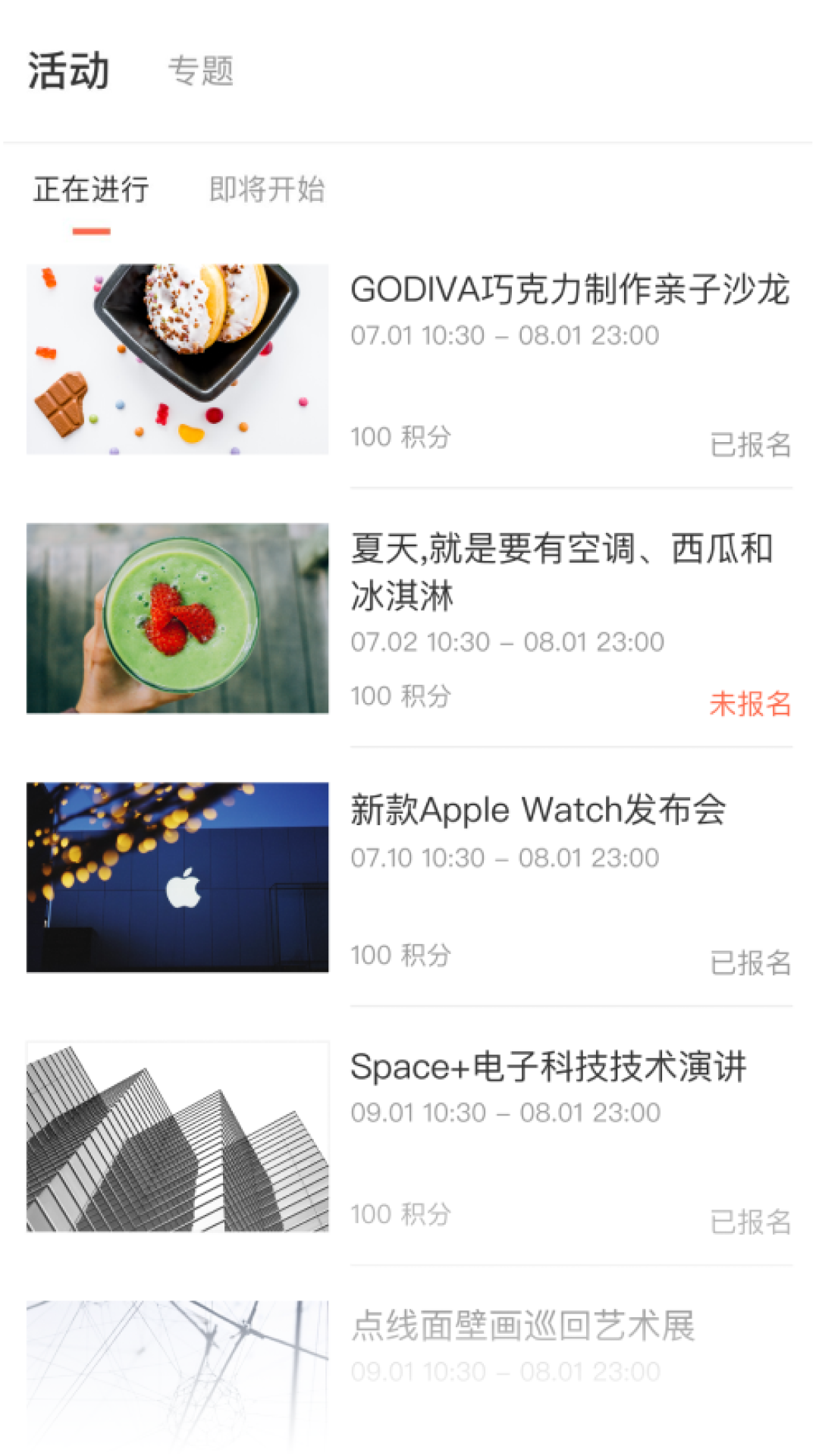The image size is (819, 1456).
Task: View 新款Apple Watch发布会 details
Action: (x=538, y=810)
